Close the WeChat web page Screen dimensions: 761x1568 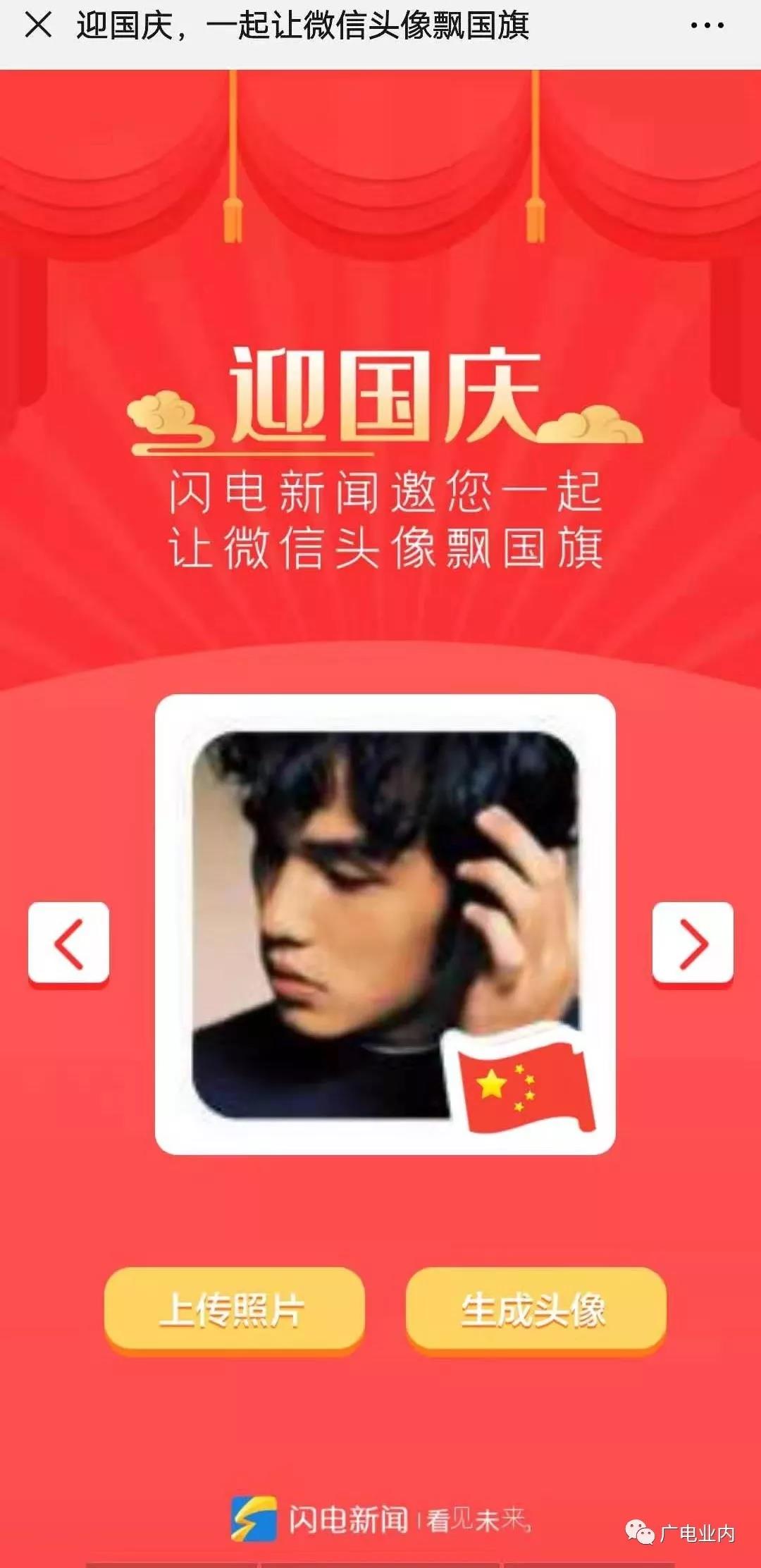point(38,25)
